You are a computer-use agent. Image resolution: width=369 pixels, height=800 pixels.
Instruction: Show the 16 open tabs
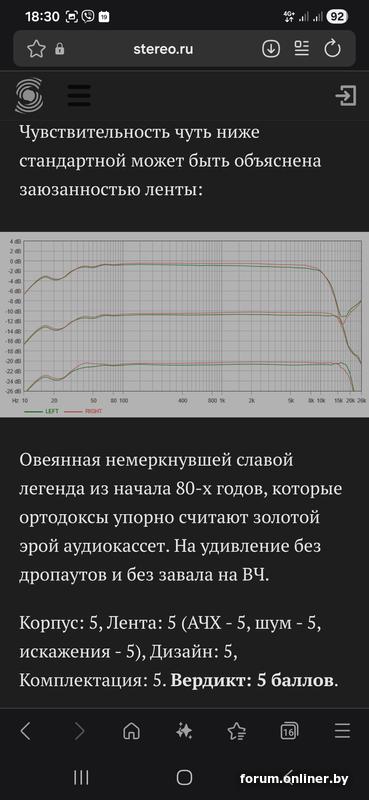pyautogui.click(x=289, y=732)
